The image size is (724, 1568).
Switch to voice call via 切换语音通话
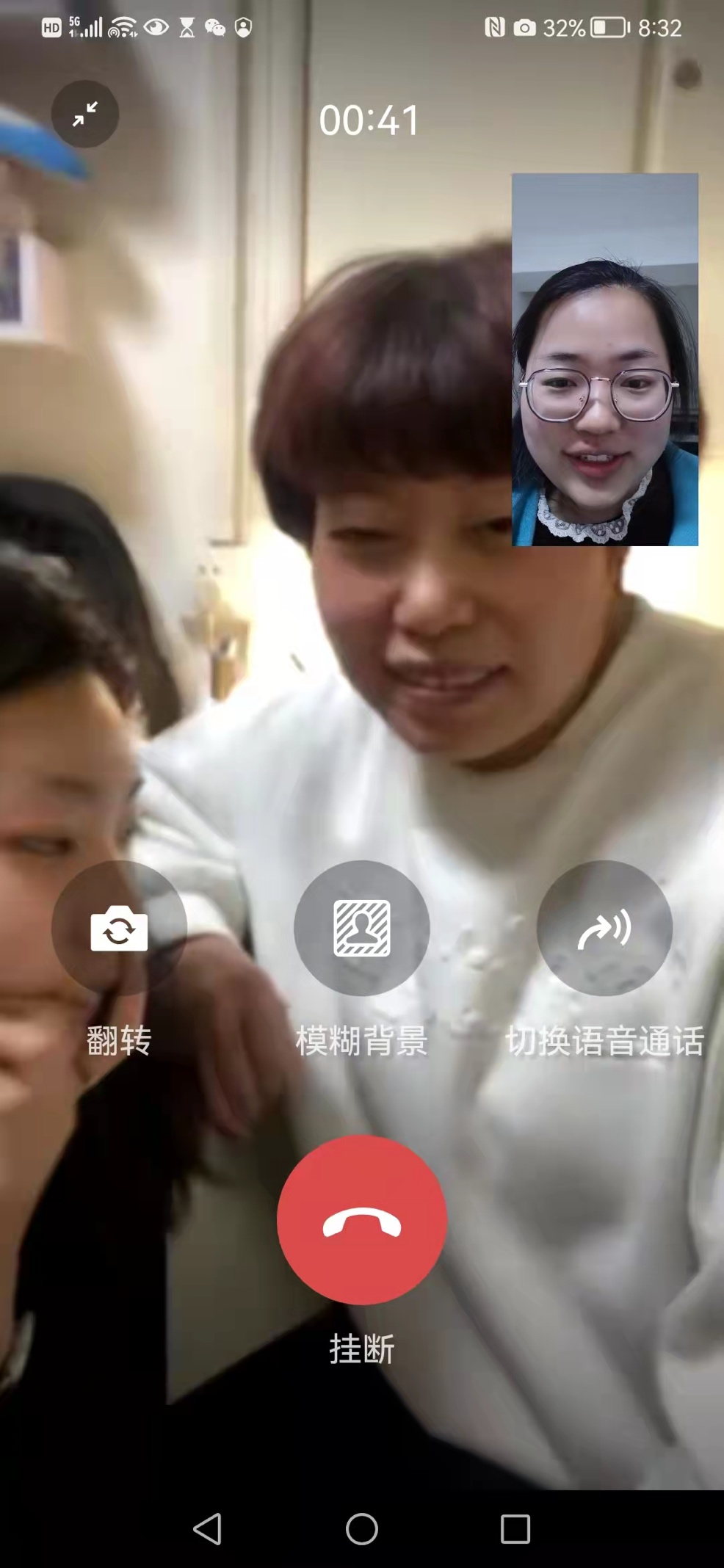pyautogui.click(x=604, y=928)
